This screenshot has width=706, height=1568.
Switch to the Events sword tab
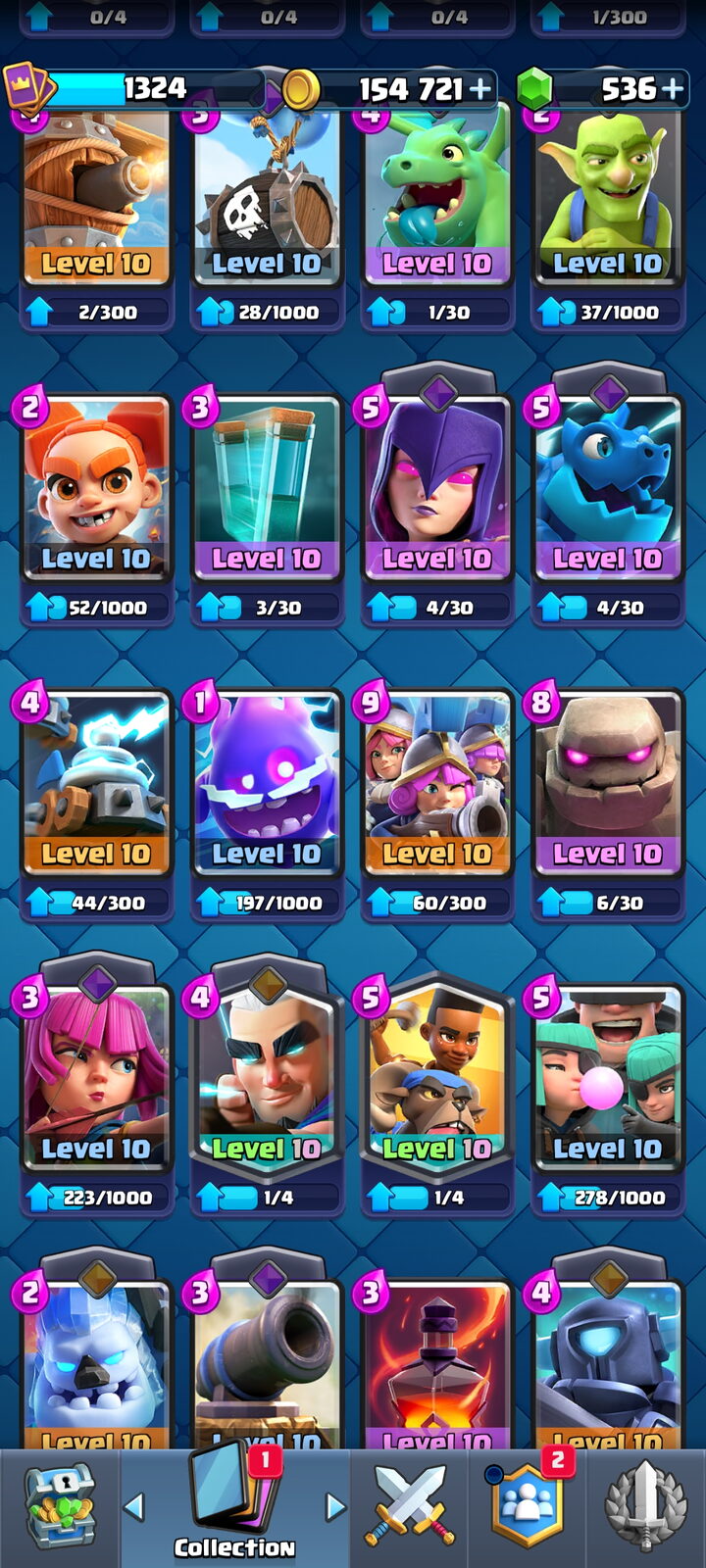[x=645, y=1507]
